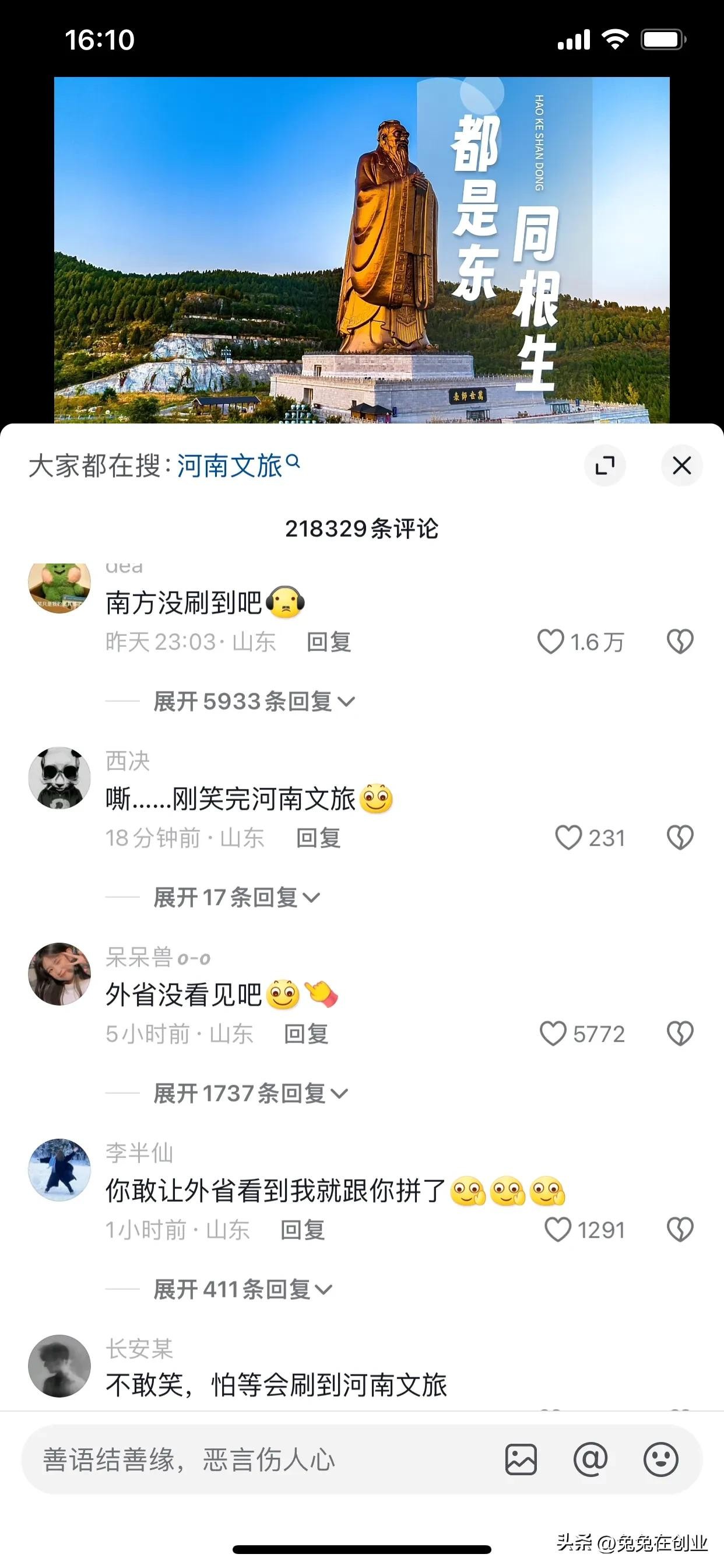Like 西决's comment with 231 likes

(x=568, y=838)
